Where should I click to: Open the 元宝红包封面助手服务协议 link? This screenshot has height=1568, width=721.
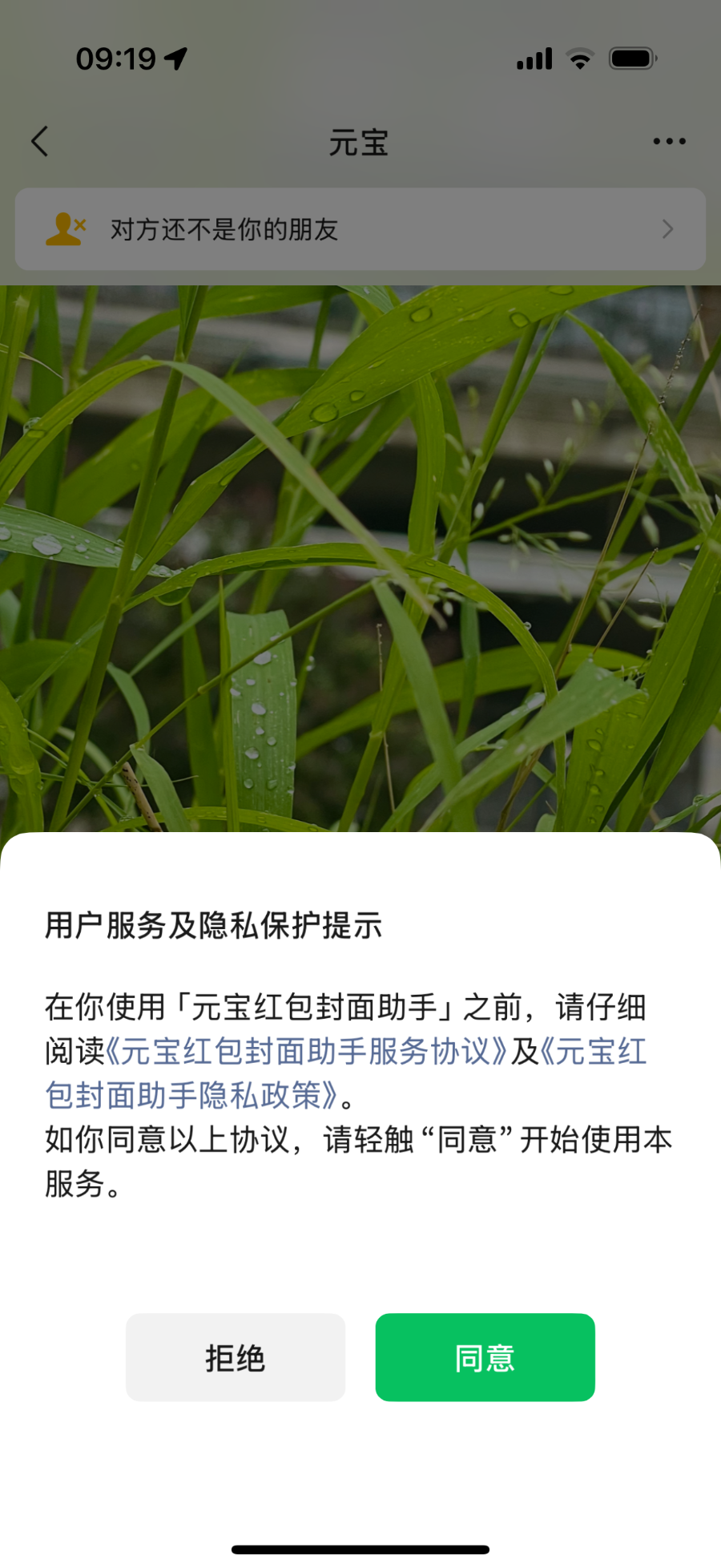[306, 1051]
